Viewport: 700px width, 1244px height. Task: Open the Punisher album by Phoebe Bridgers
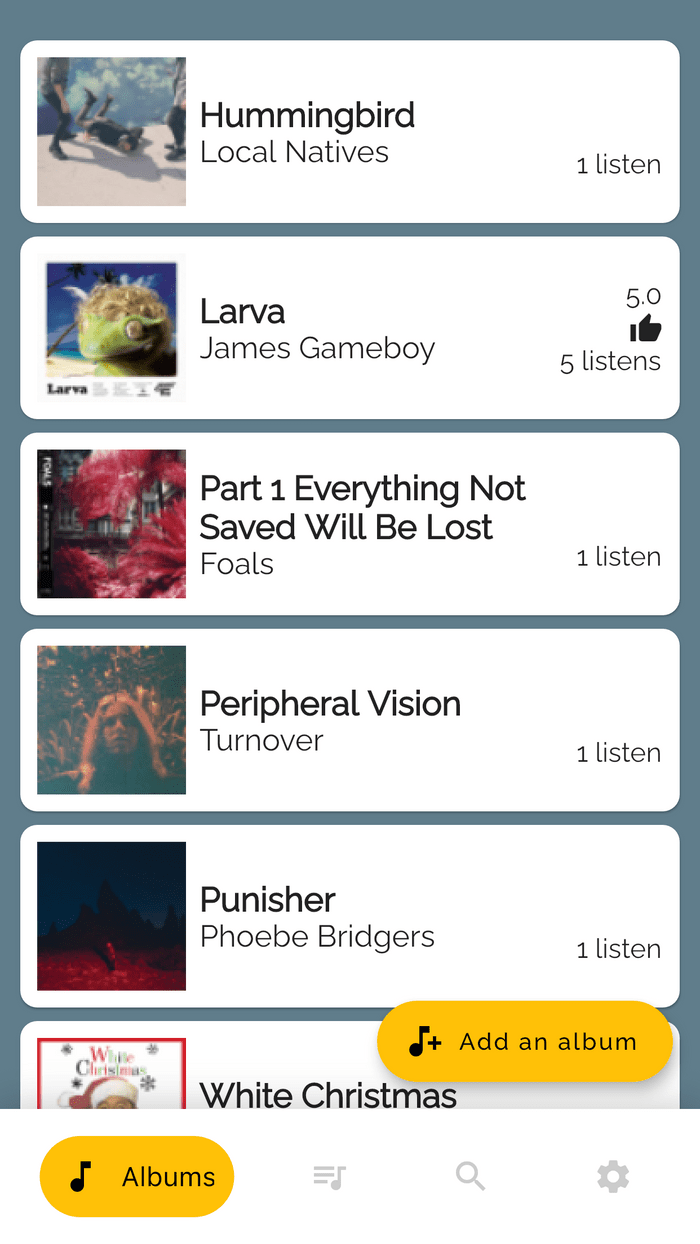tap(350, 916)
